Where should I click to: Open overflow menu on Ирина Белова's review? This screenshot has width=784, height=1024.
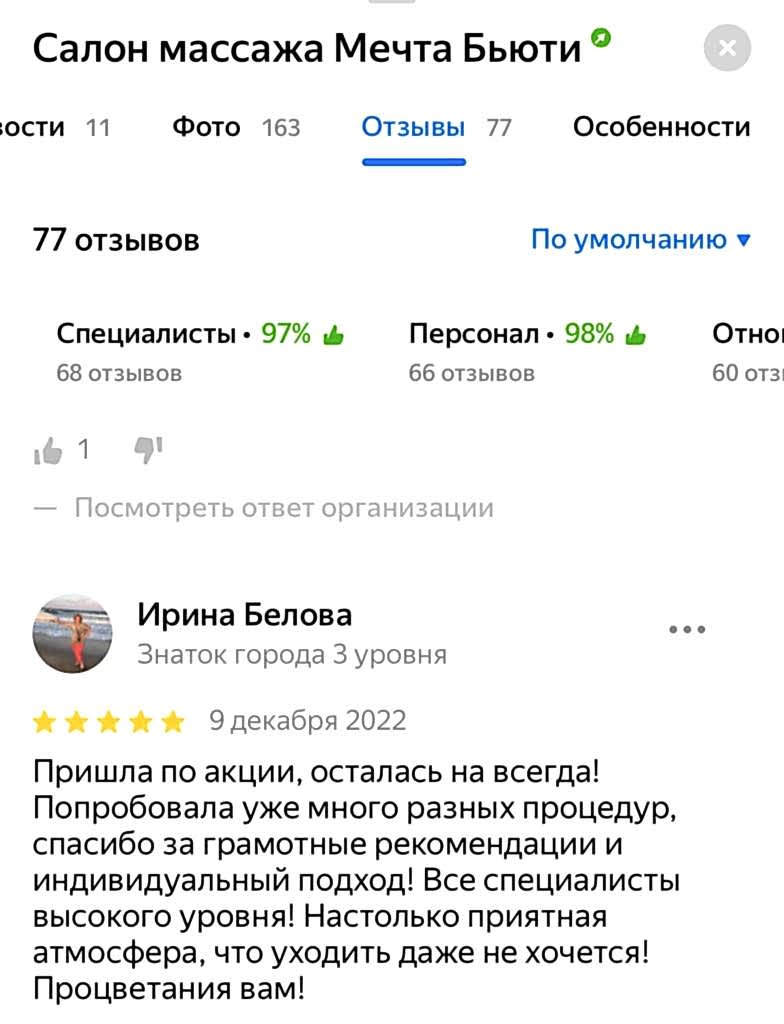pos(687,630)
